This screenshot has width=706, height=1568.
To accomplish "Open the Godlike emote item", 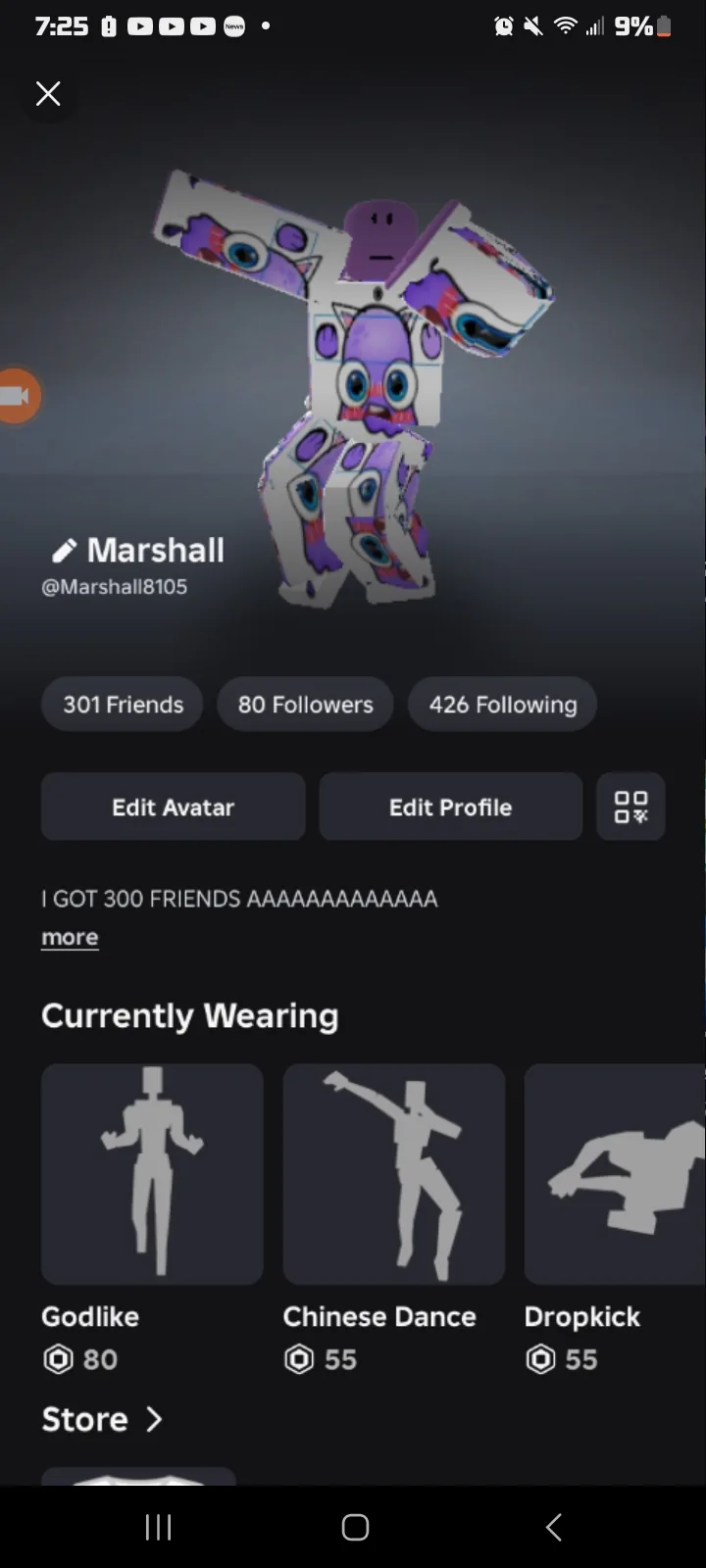I will pyautogui.click(x=152, y=1174).
